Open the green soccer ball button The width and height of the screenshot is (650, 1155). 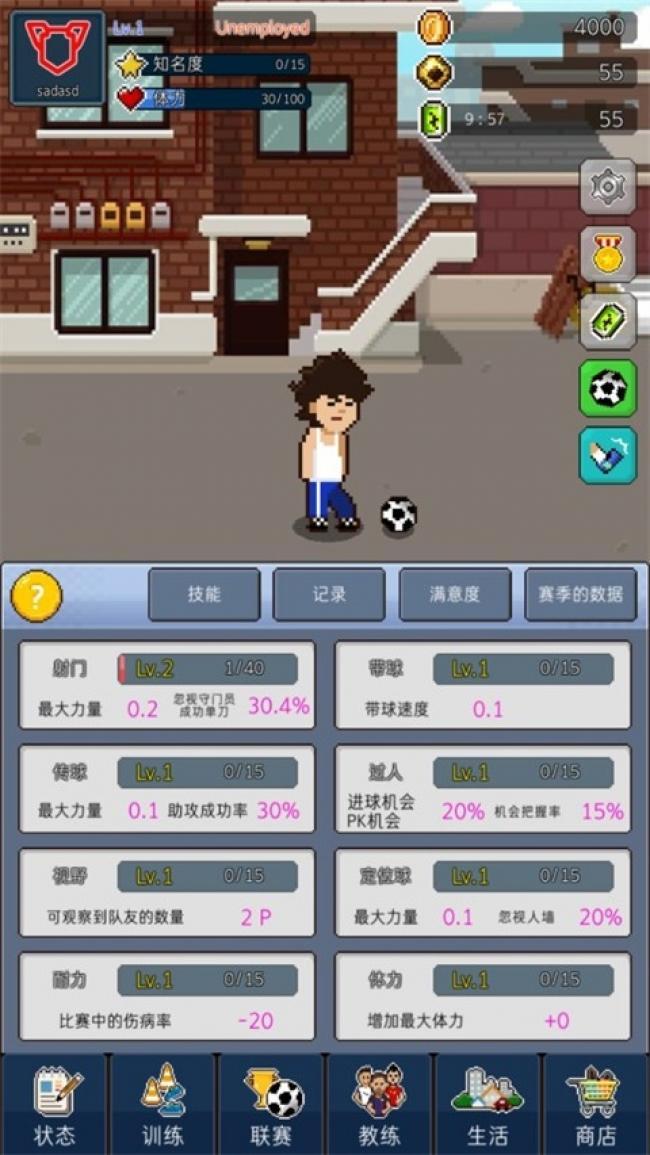point(607,388)
